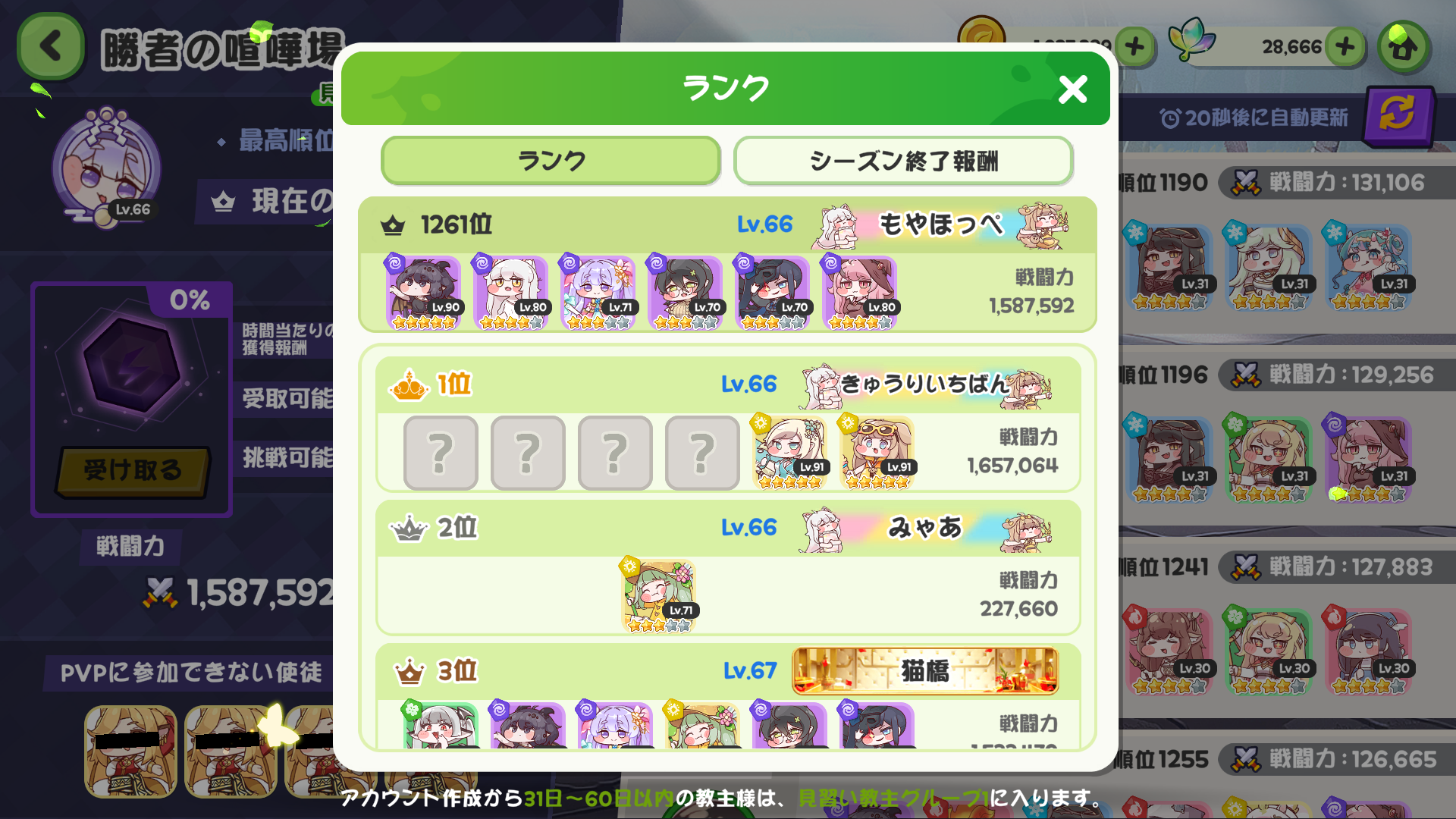Open rank 2 player みゃあ entry

click(x=728, y=567)
